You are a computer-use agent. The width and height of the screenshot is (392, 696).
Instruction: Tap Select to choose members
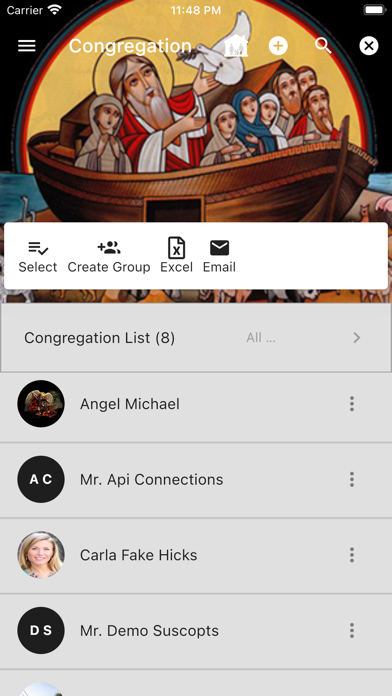click(x=38, y=257)
